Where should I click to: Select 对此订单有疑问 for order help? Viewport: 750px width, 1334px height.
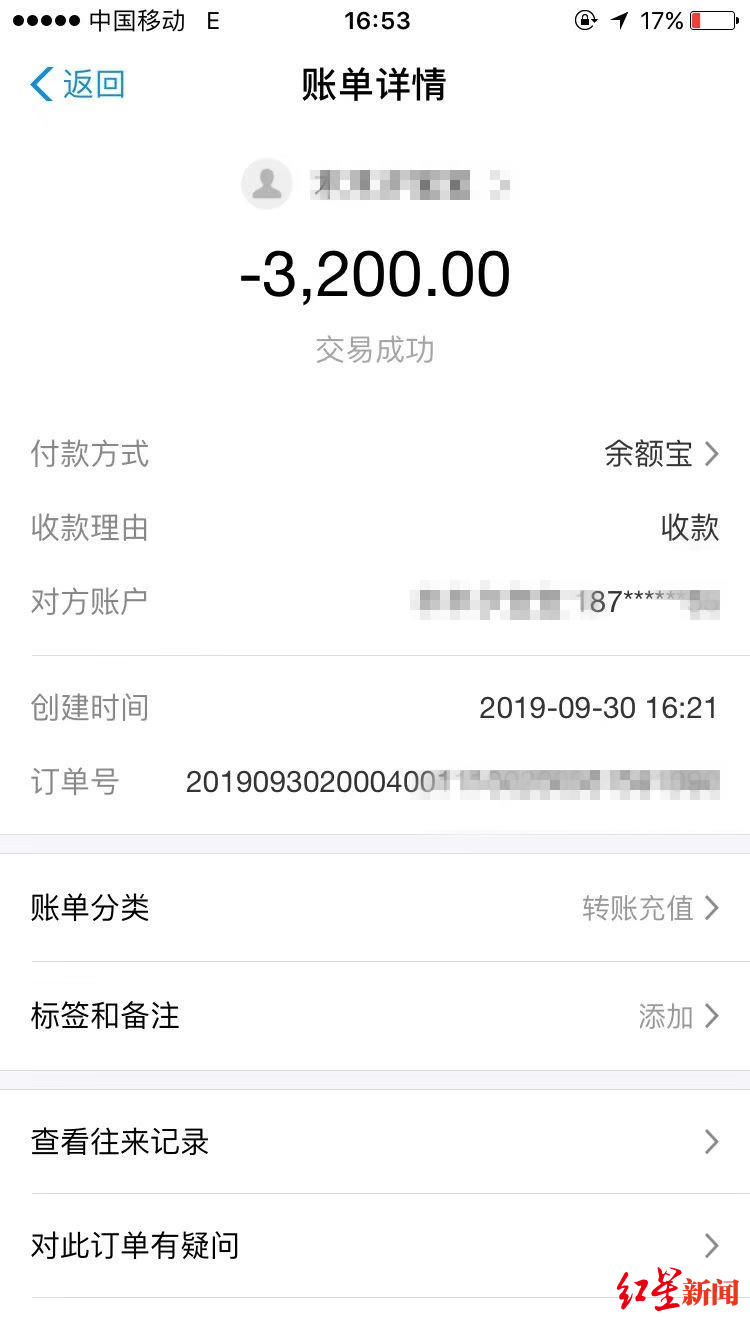(375, 1246)
